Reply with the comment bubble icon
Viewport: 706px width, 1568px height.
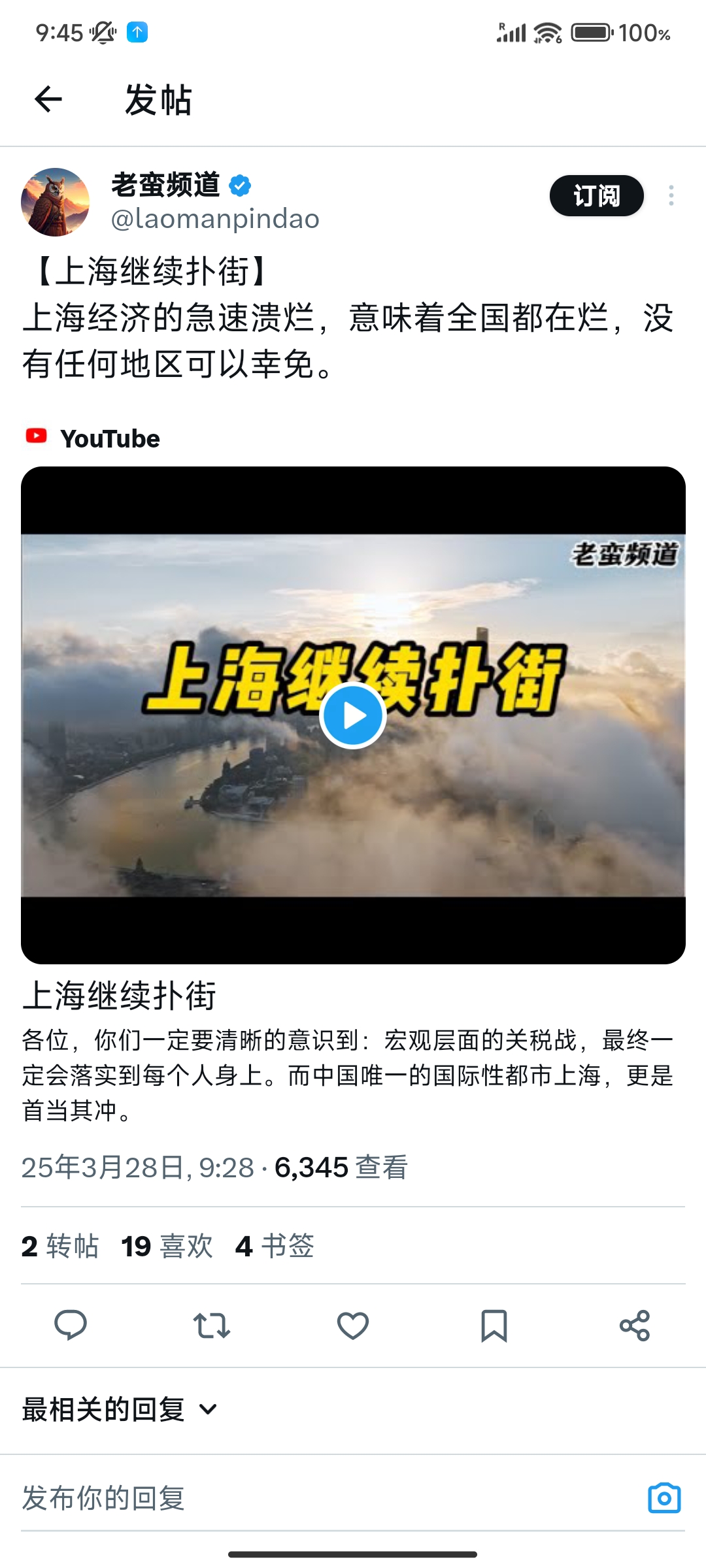(x=71, y=1326)
